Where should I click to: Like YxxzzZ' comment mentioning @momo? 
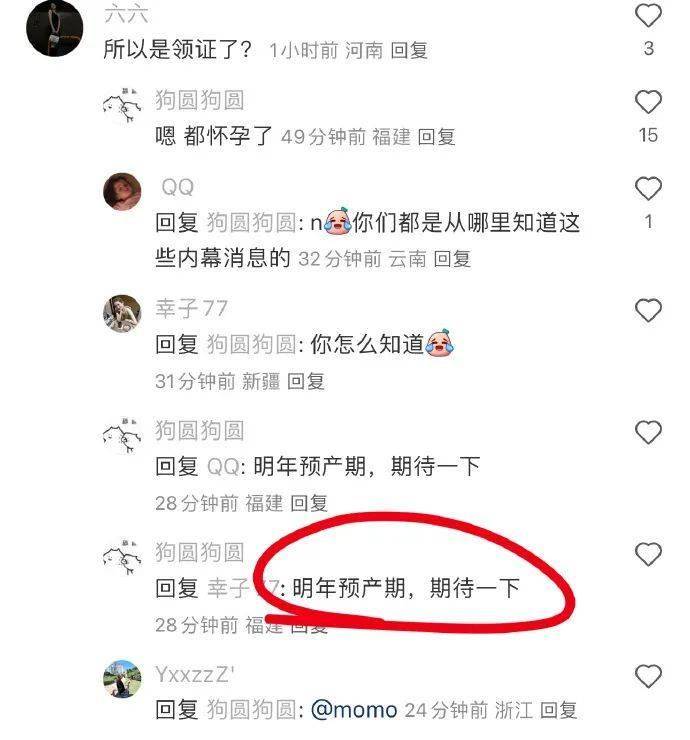[x=649, y=676]
